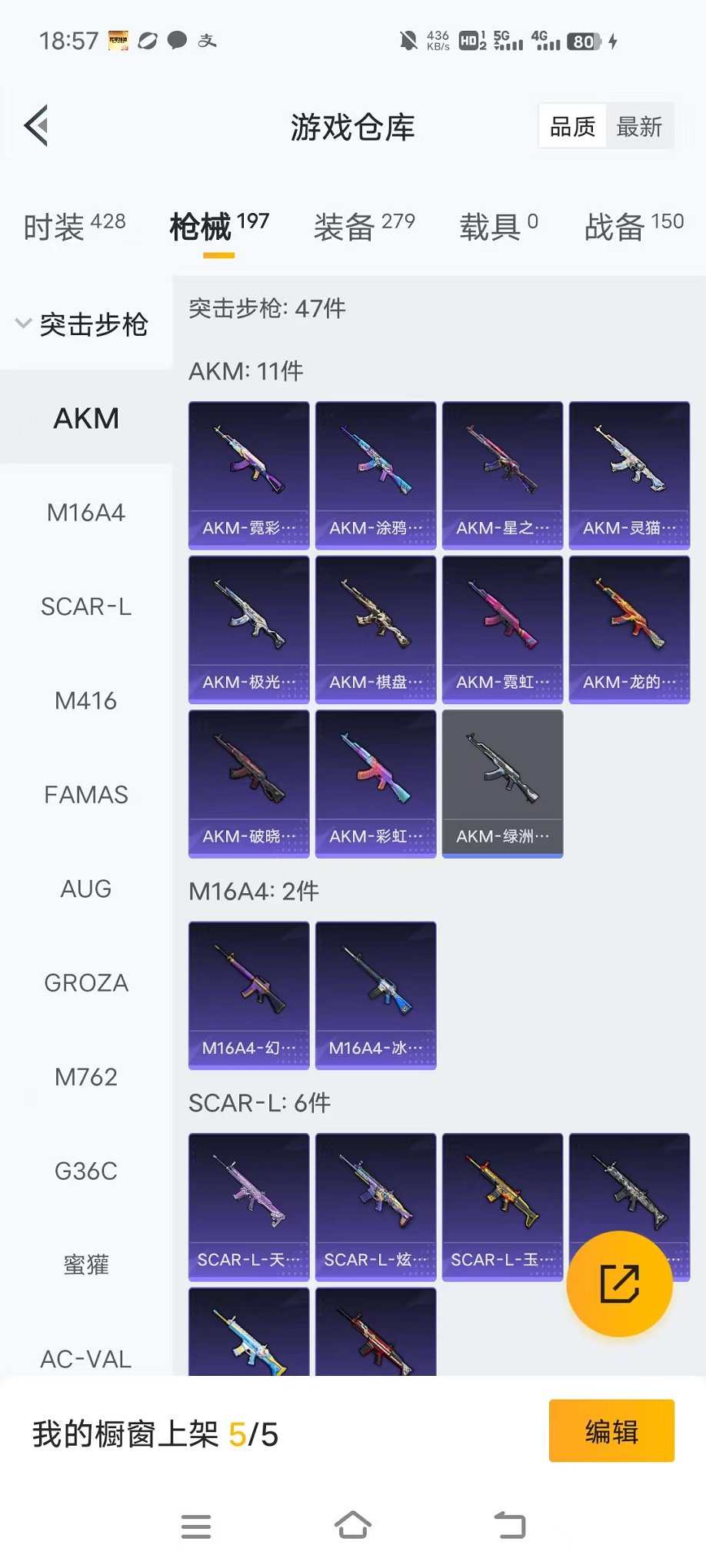Choose M416 from the weapon sidebar

click(x=86, y=701)
